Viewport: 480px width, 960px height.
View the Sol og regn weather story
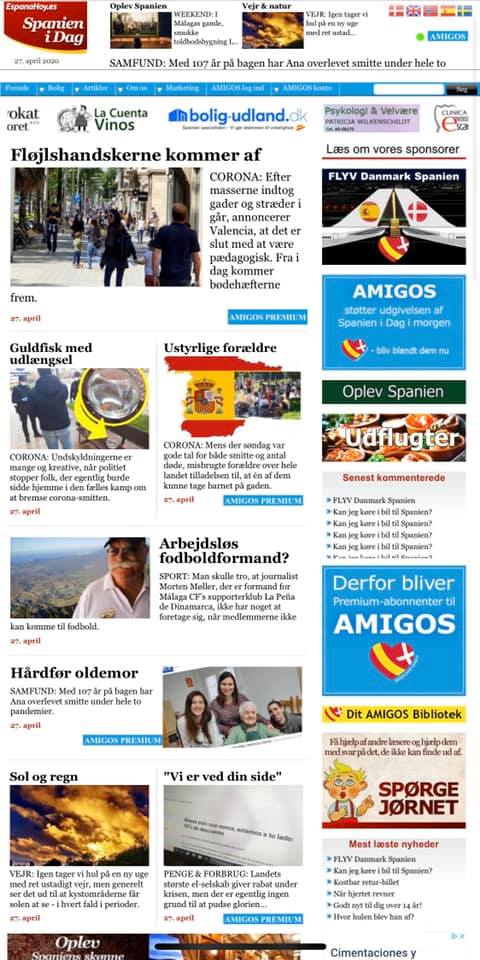point(43,777)
